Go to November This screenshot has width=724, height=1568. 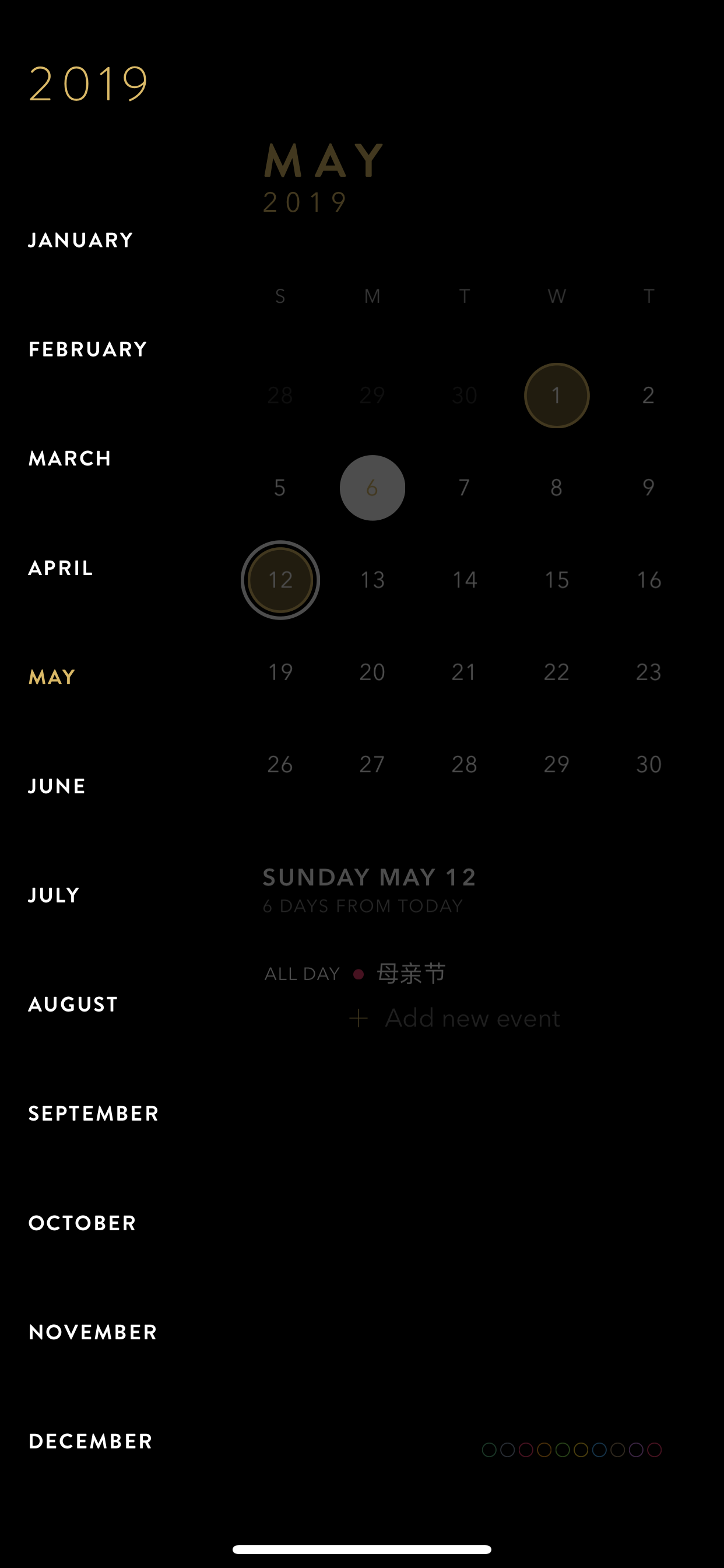(93, 1332)
